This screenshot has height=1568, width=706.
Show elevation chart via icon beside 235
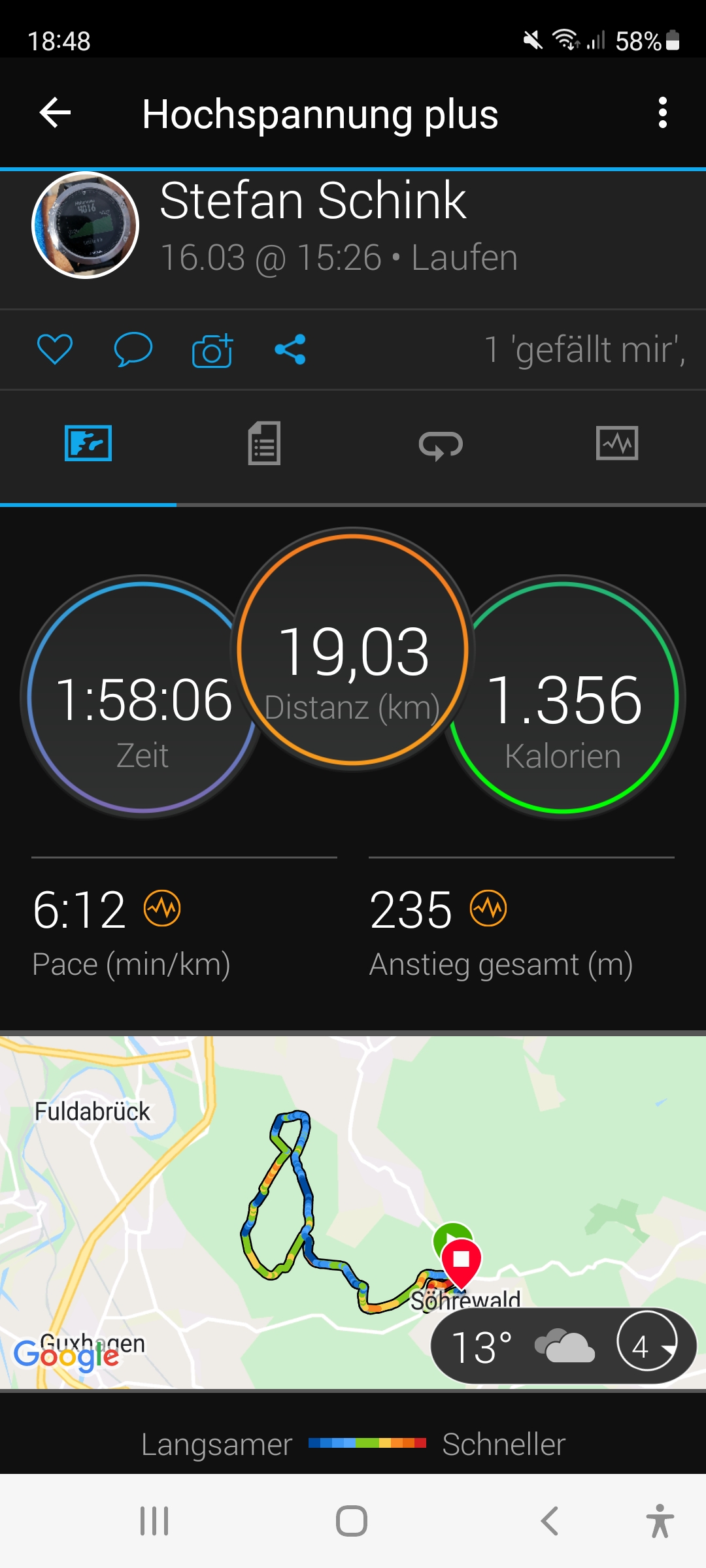point(488,908)
